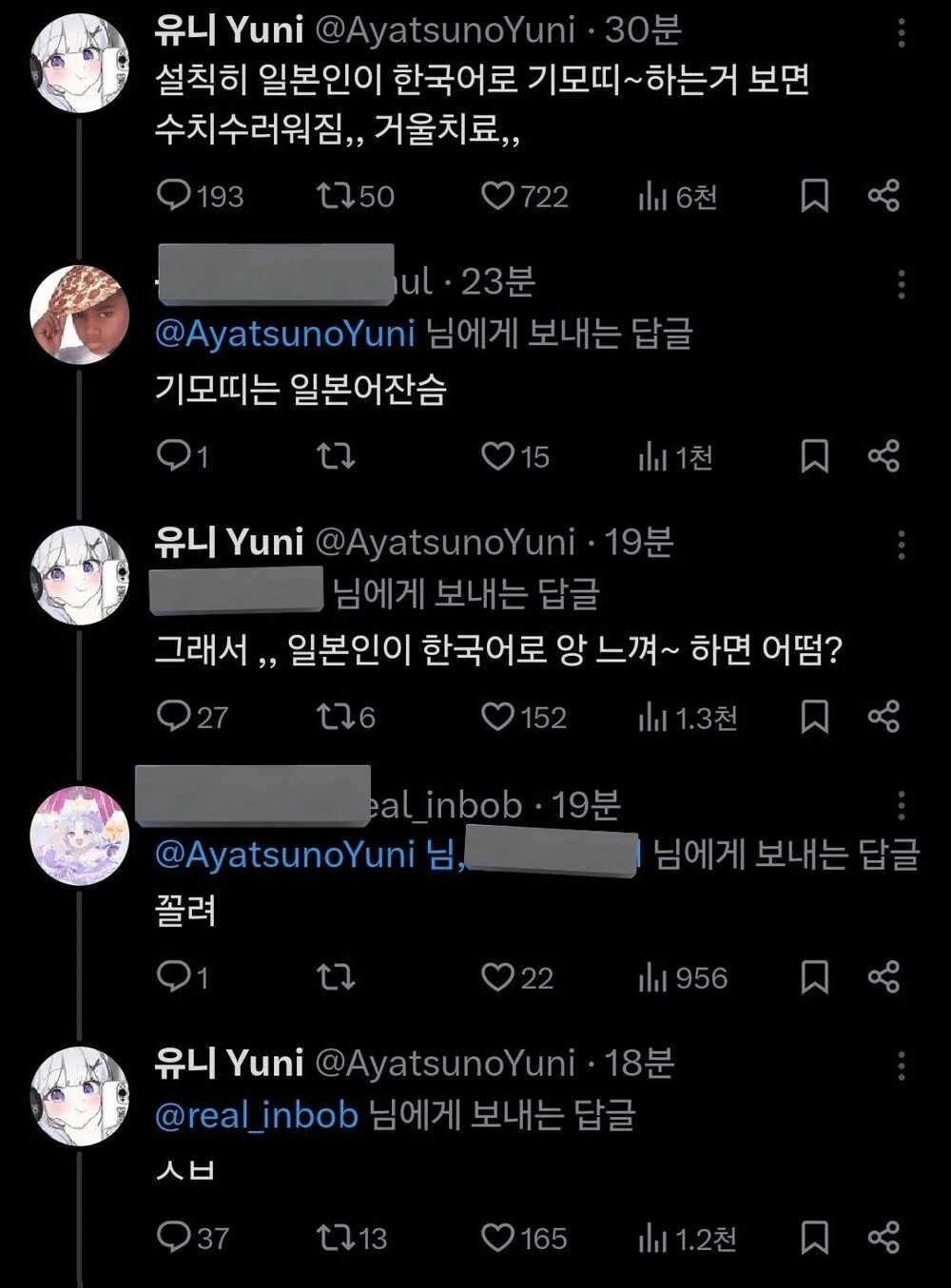This screenshot has width=951, height=1288.
Task: Like Yuni's reply with 152 likes
Action: point(497,716)
